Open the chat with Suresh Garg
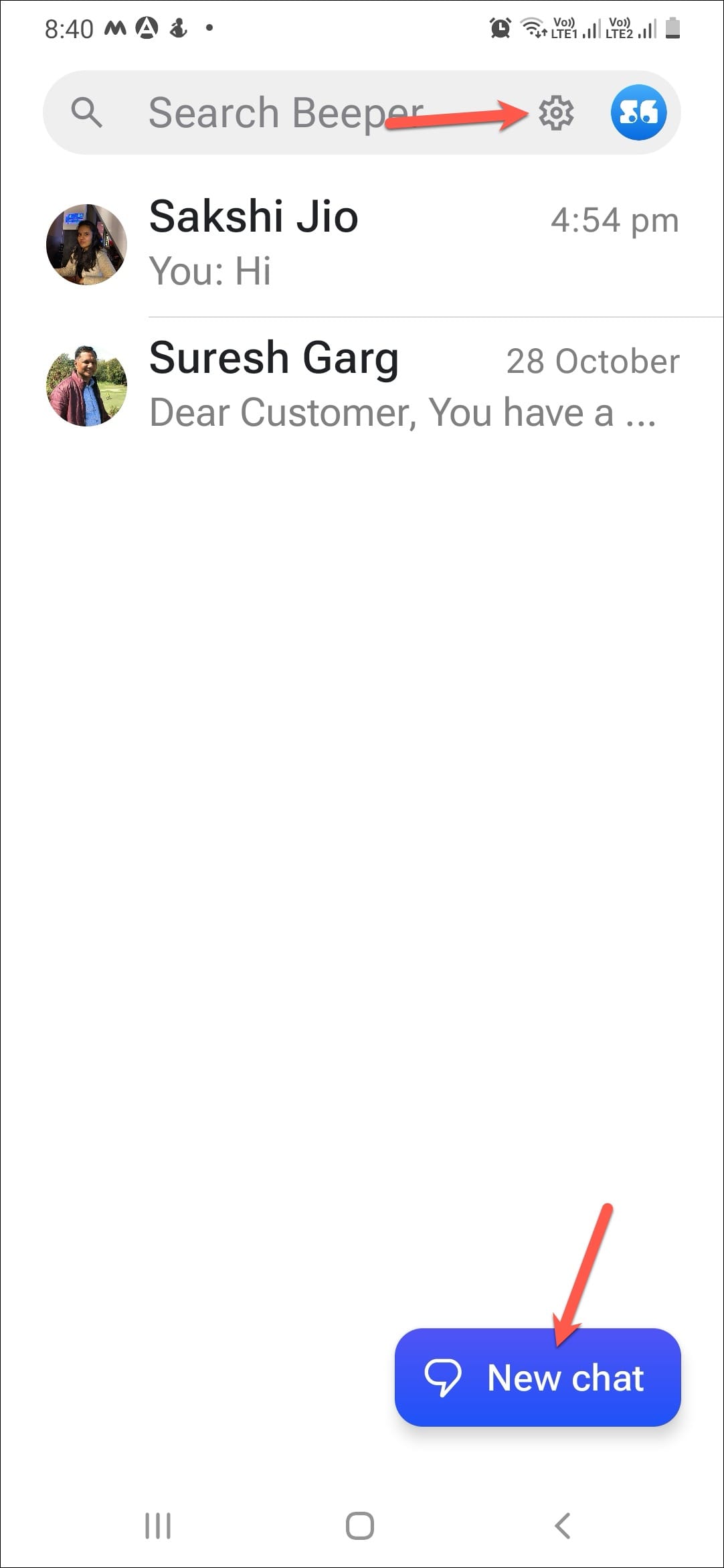The height and width of the screenshot is (1568, 724). (x=361, y=385)
